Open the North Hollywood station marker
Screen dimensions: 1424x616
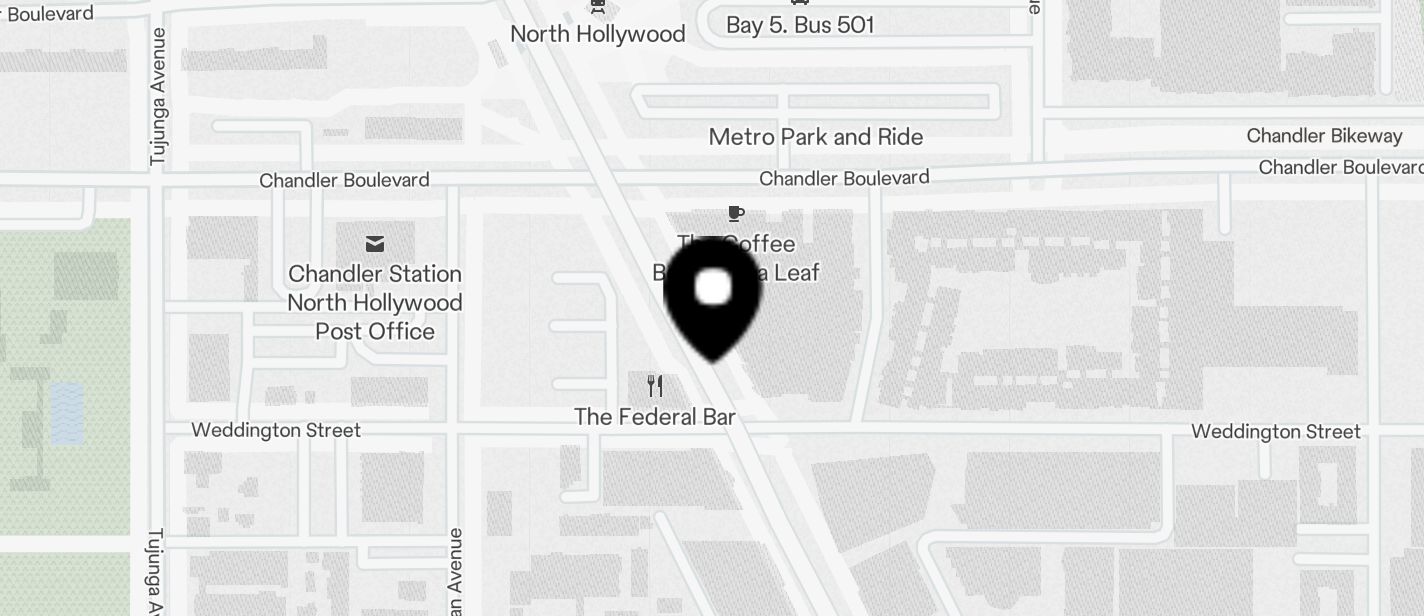[x=598, y=8]
